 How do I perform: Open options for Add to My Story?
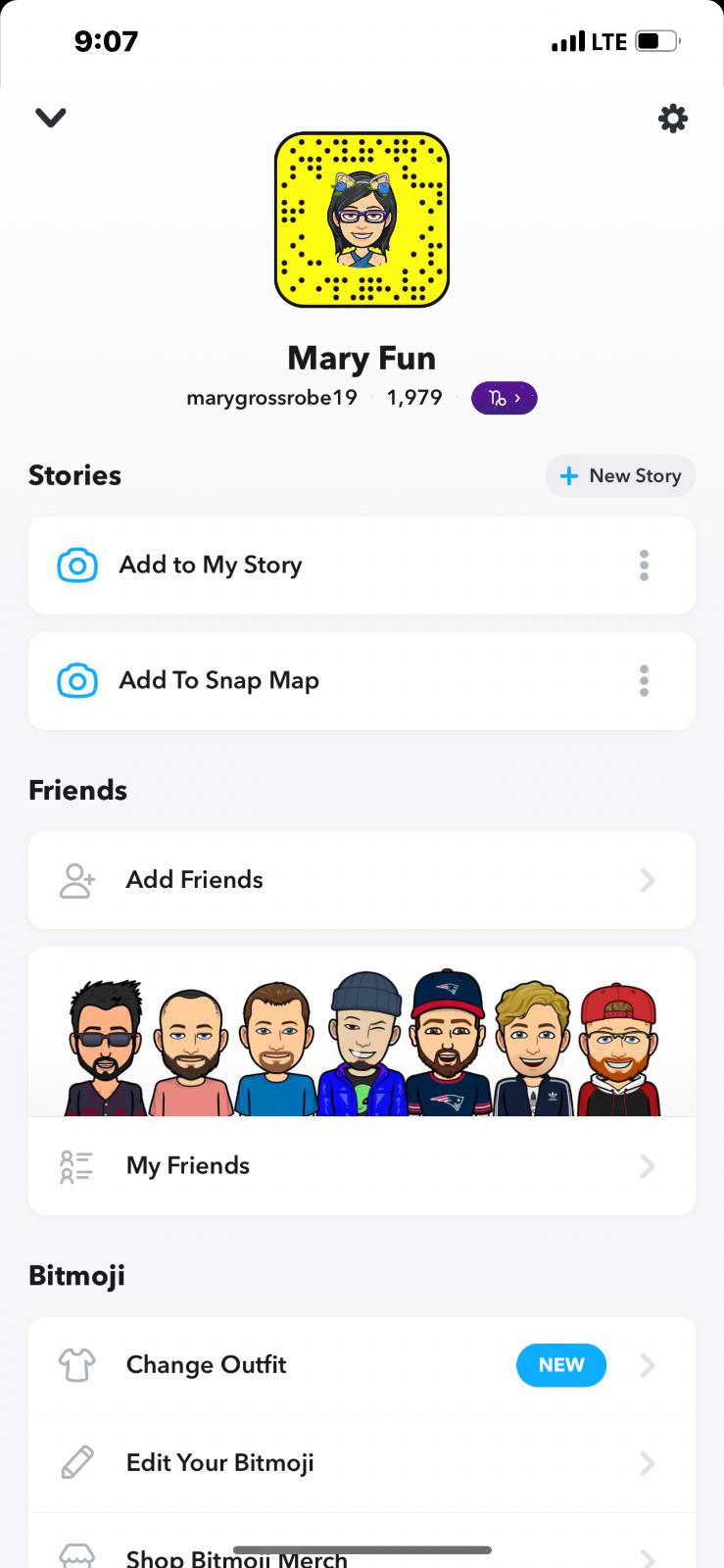click(x=644, y=565)
